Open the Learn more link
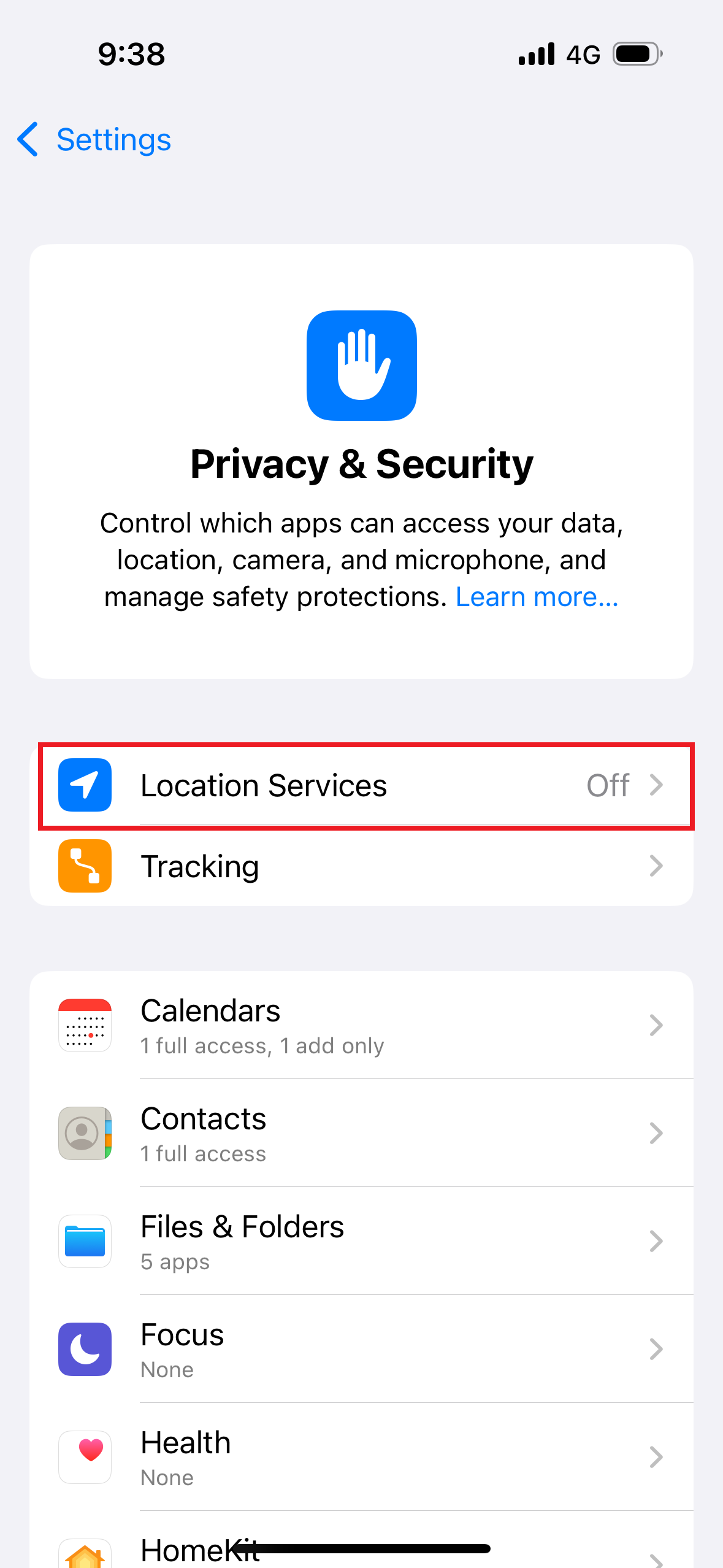This screenshot has height=1568, width=723. point(537,597)
